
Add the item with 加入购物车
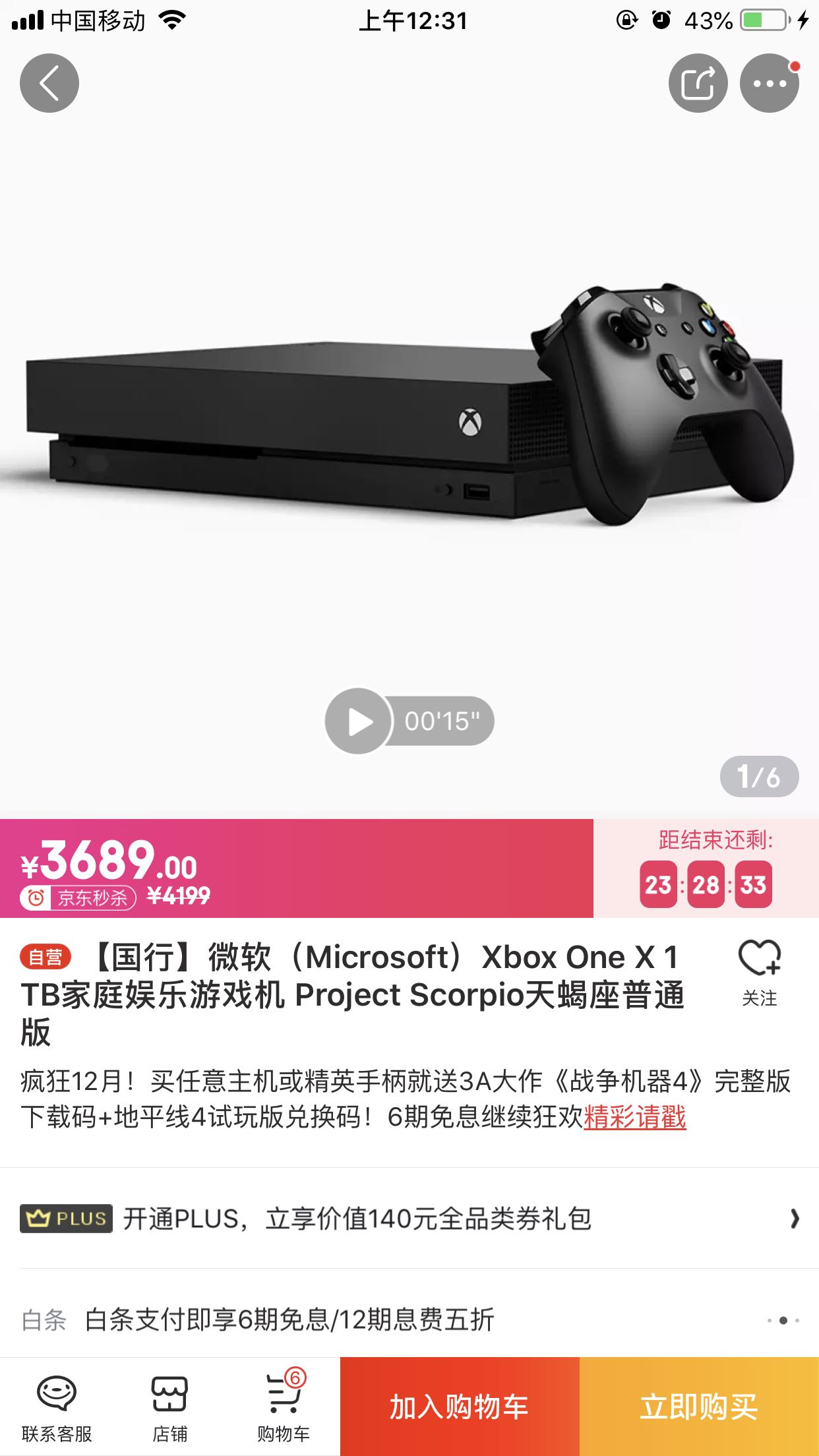tap(460, 1407)
